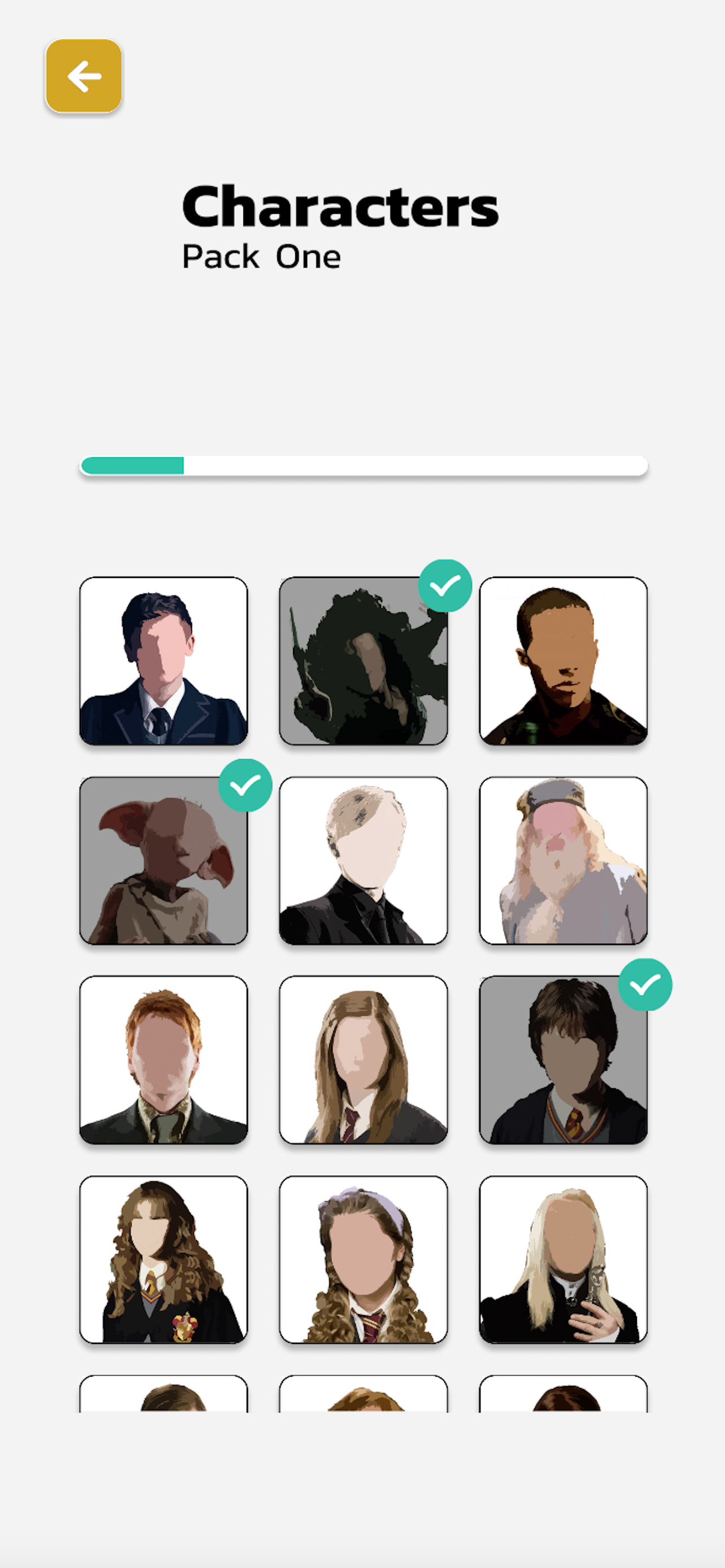The width and height of the screenshot is (725, 1568).
Task: Open the tile with long white beard and grey hat
Action: click(563, 860)
